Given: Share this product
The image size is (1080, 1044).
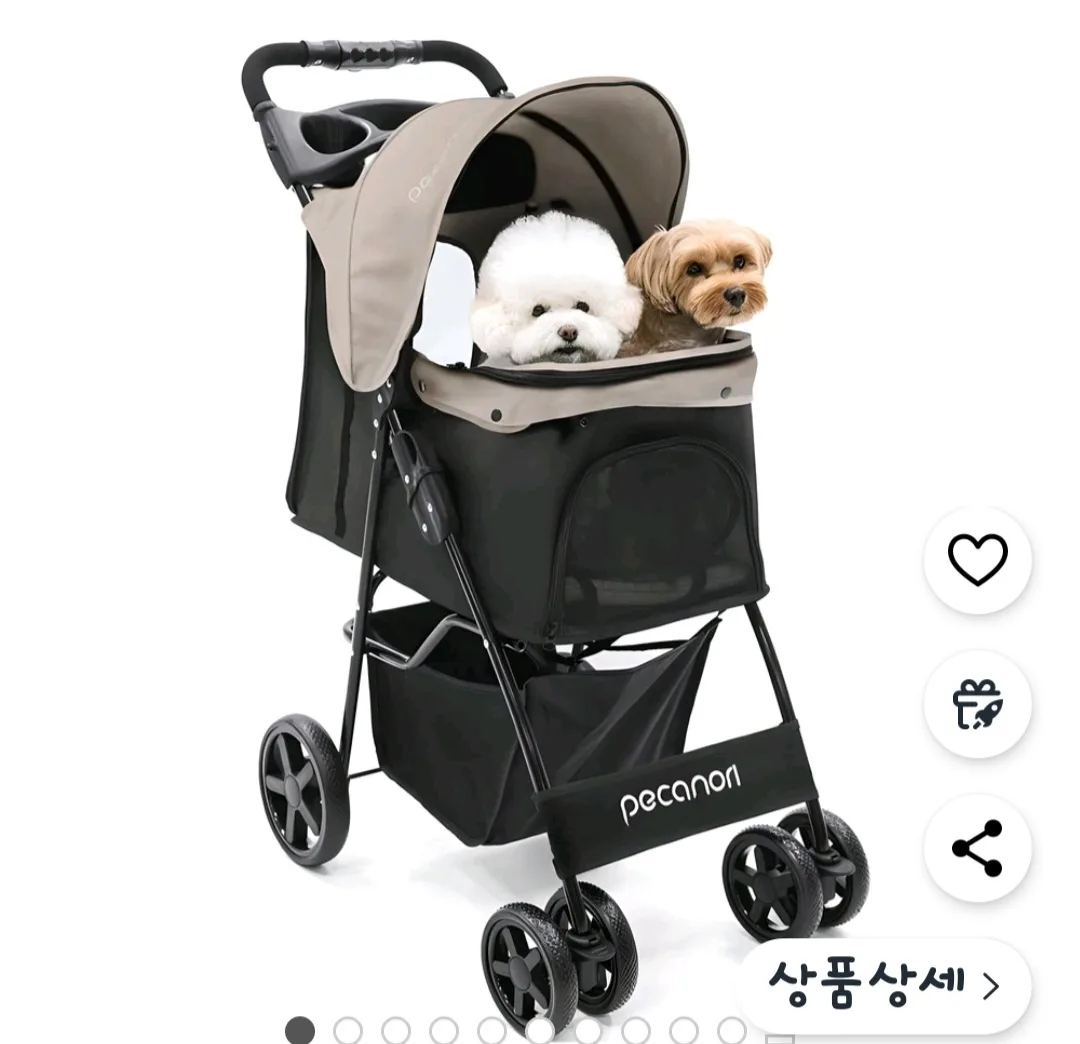Looking at the screenshot, I should click(977, 848).
